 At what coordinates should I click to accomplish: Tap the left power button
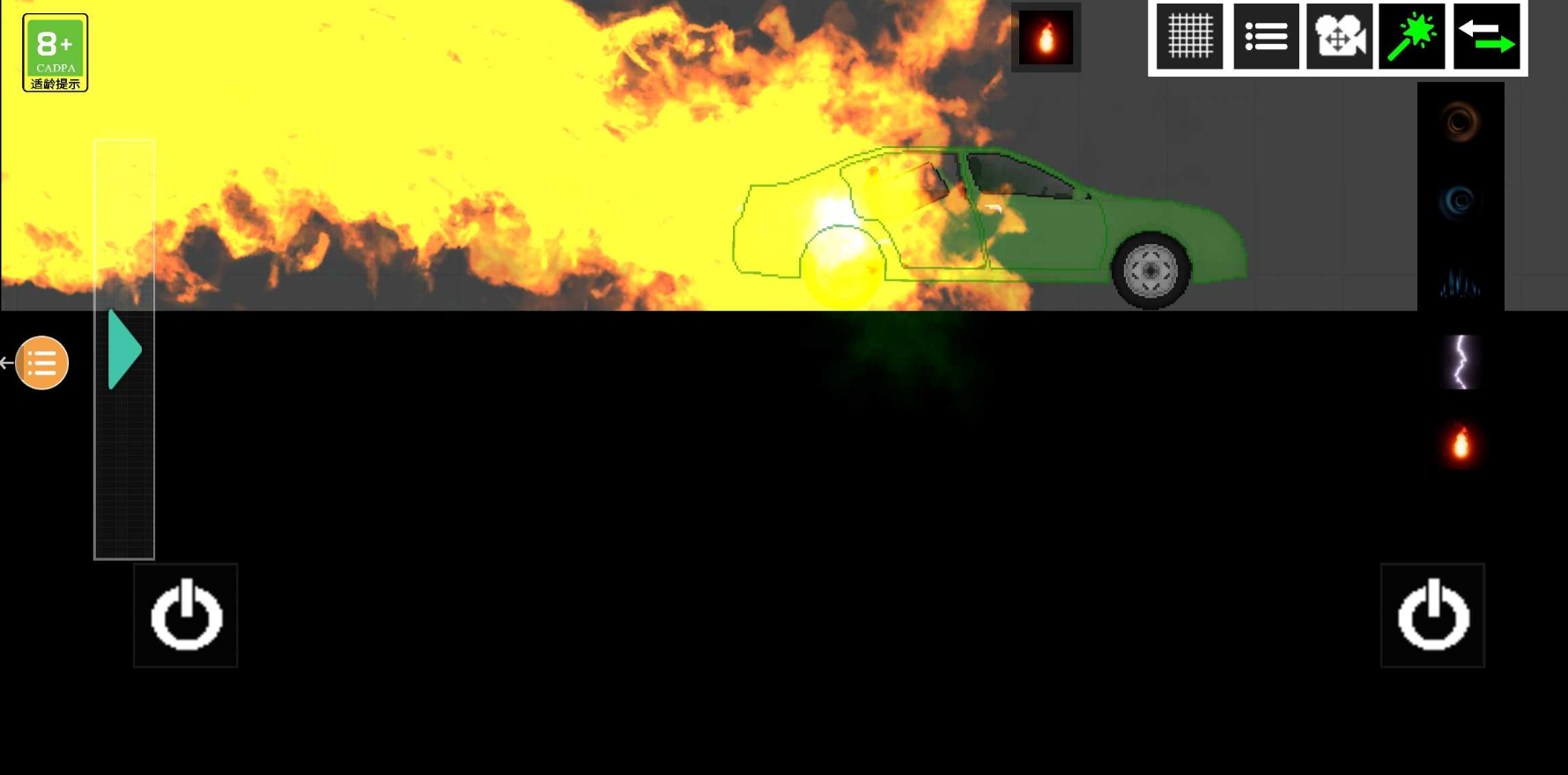pos(186,616)
